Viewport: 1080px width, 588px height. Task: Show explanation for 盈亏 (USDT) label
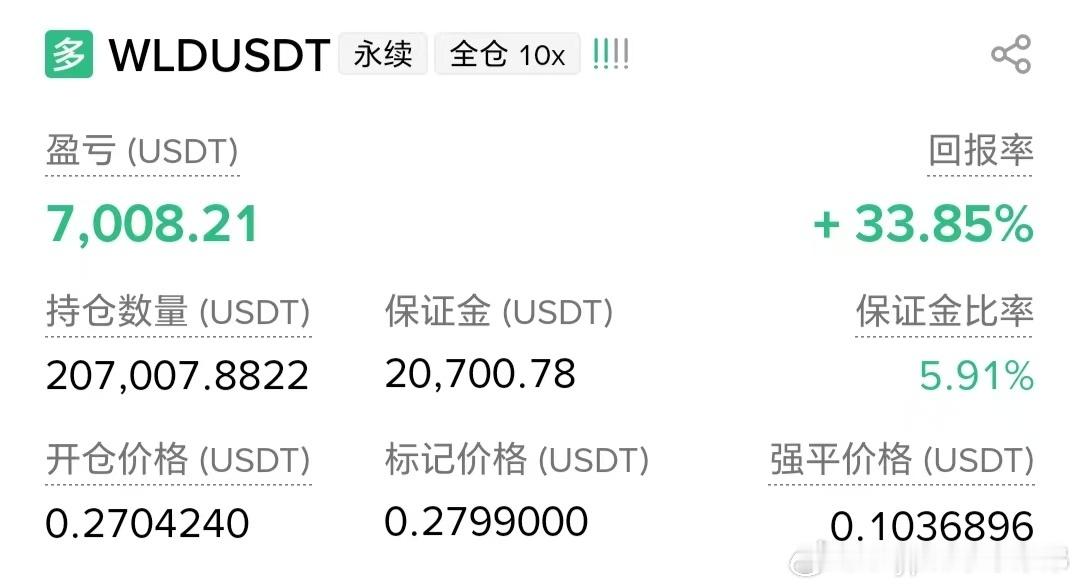pos(142,151)
